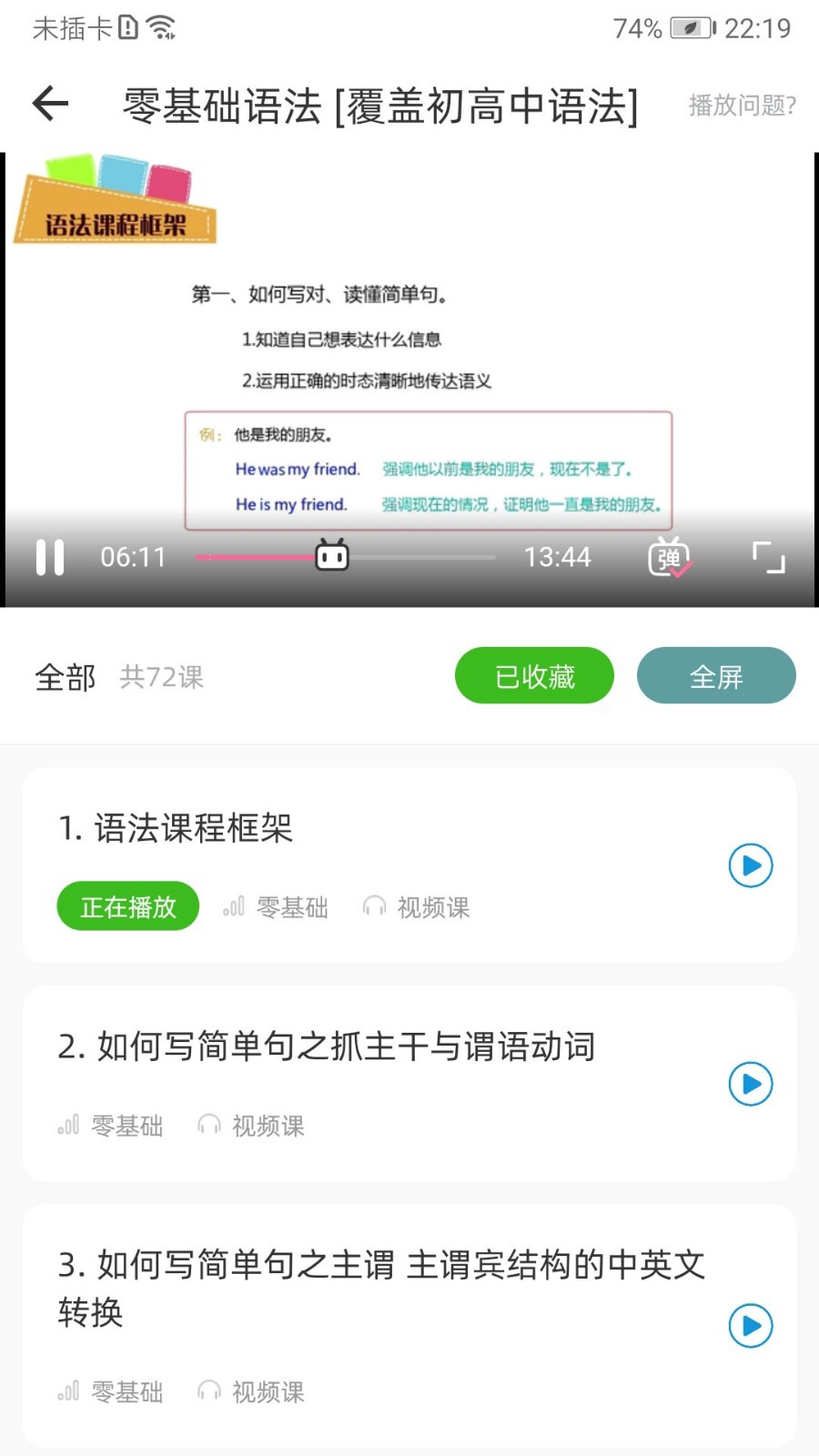Screen dimensions: 819x1456
Task: Tap the 零基础 audio level icon under lesson 2
Action: coord(70,1126)
